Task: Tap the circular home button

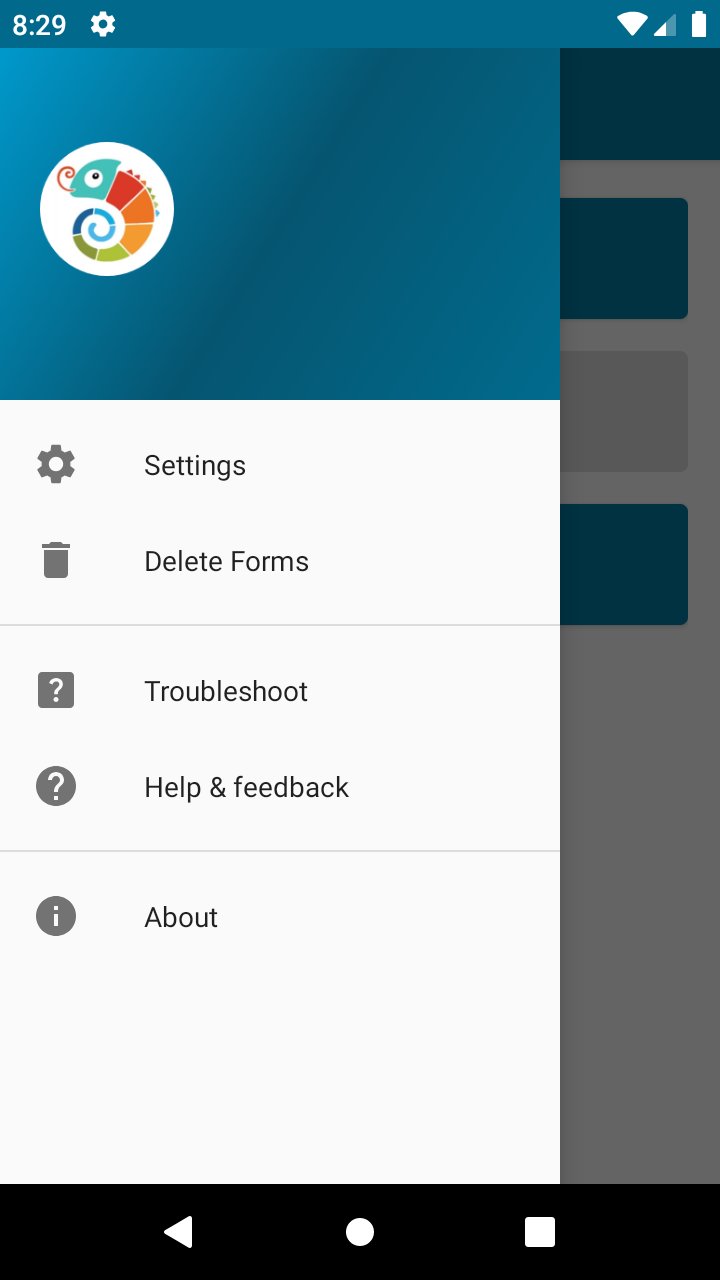Action: click(x=359, y=1231)
